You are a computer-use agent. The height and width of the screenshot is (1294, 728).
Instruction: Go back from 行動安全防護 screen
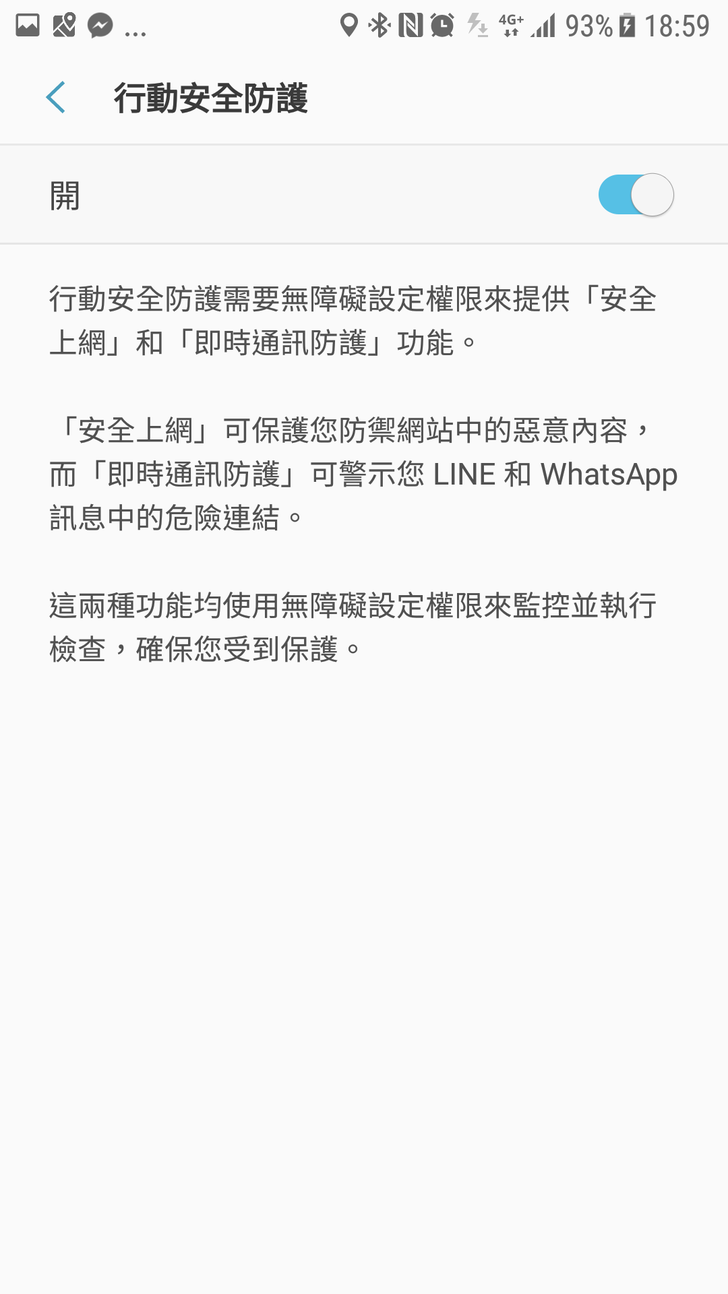56,98
